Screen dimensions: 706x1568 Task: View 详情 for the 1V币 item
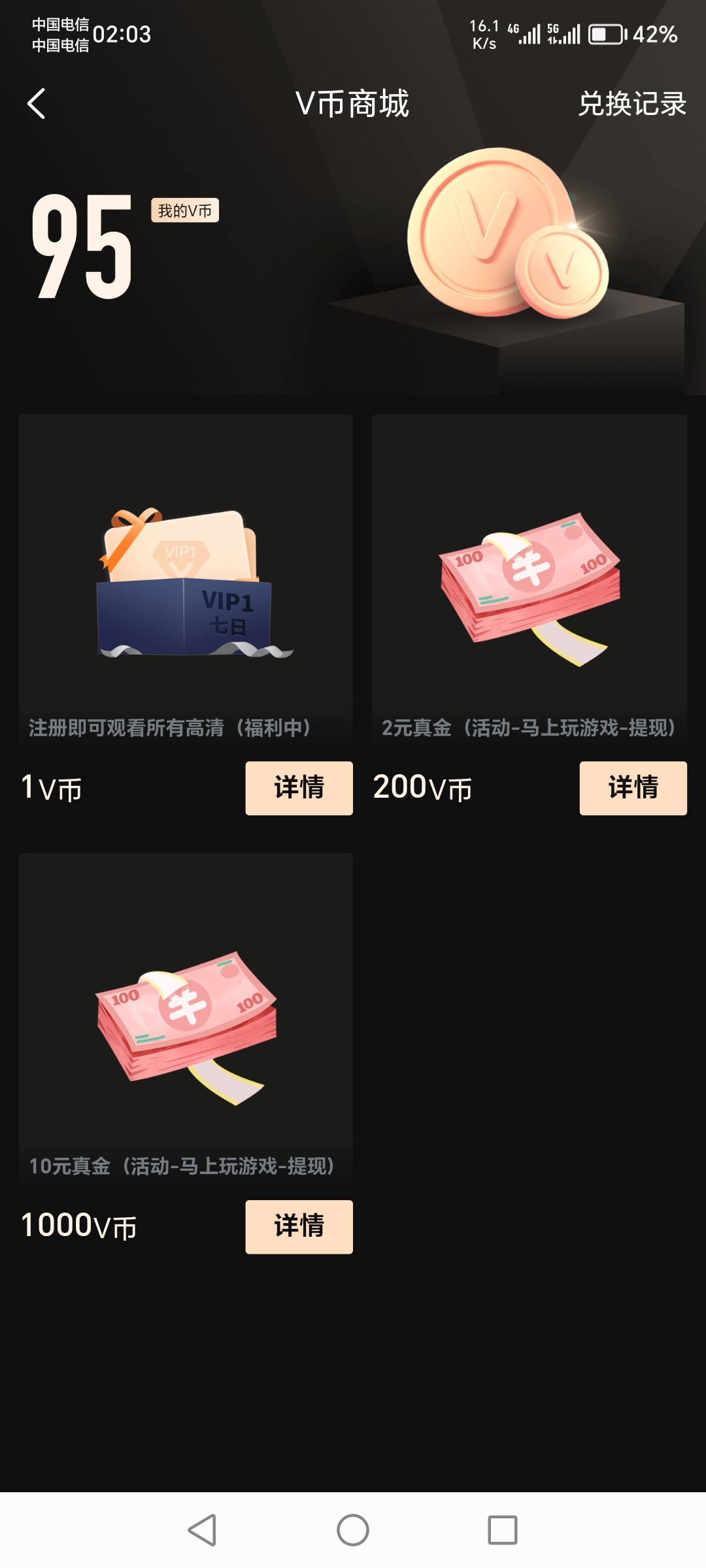[x=299, y=788]
